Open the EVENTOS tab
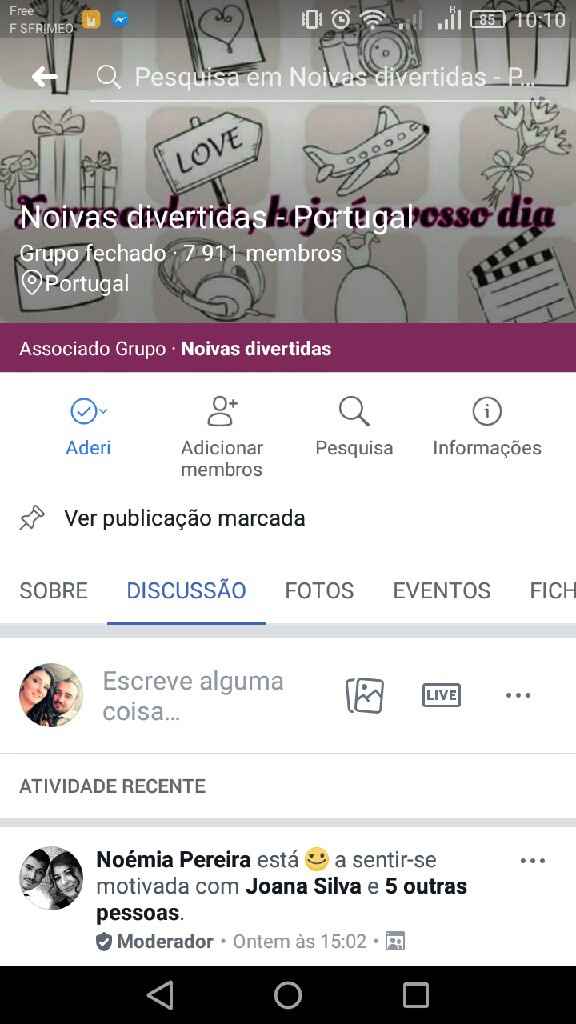 [x=441, y=590]
